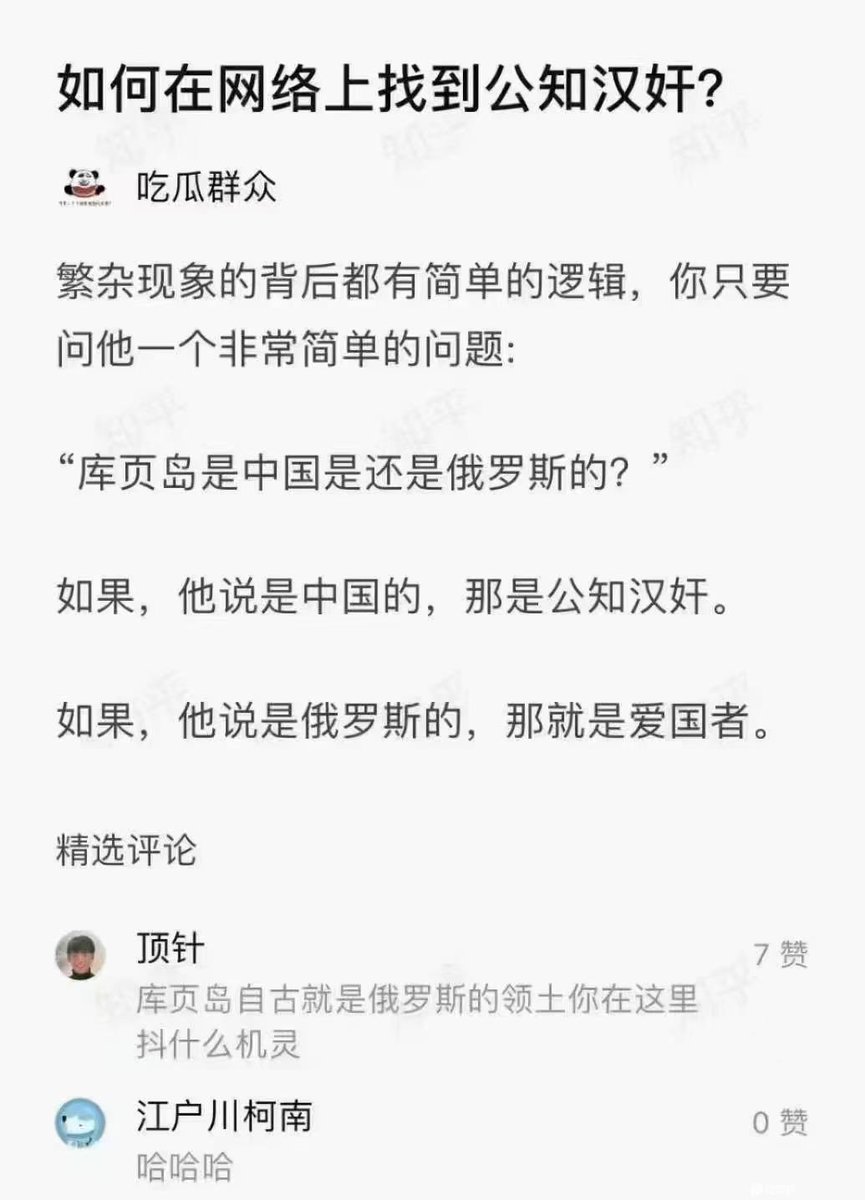Like 顶针's comment
The height and width of the screenshot is (1200, 865).
click(780, 955)
